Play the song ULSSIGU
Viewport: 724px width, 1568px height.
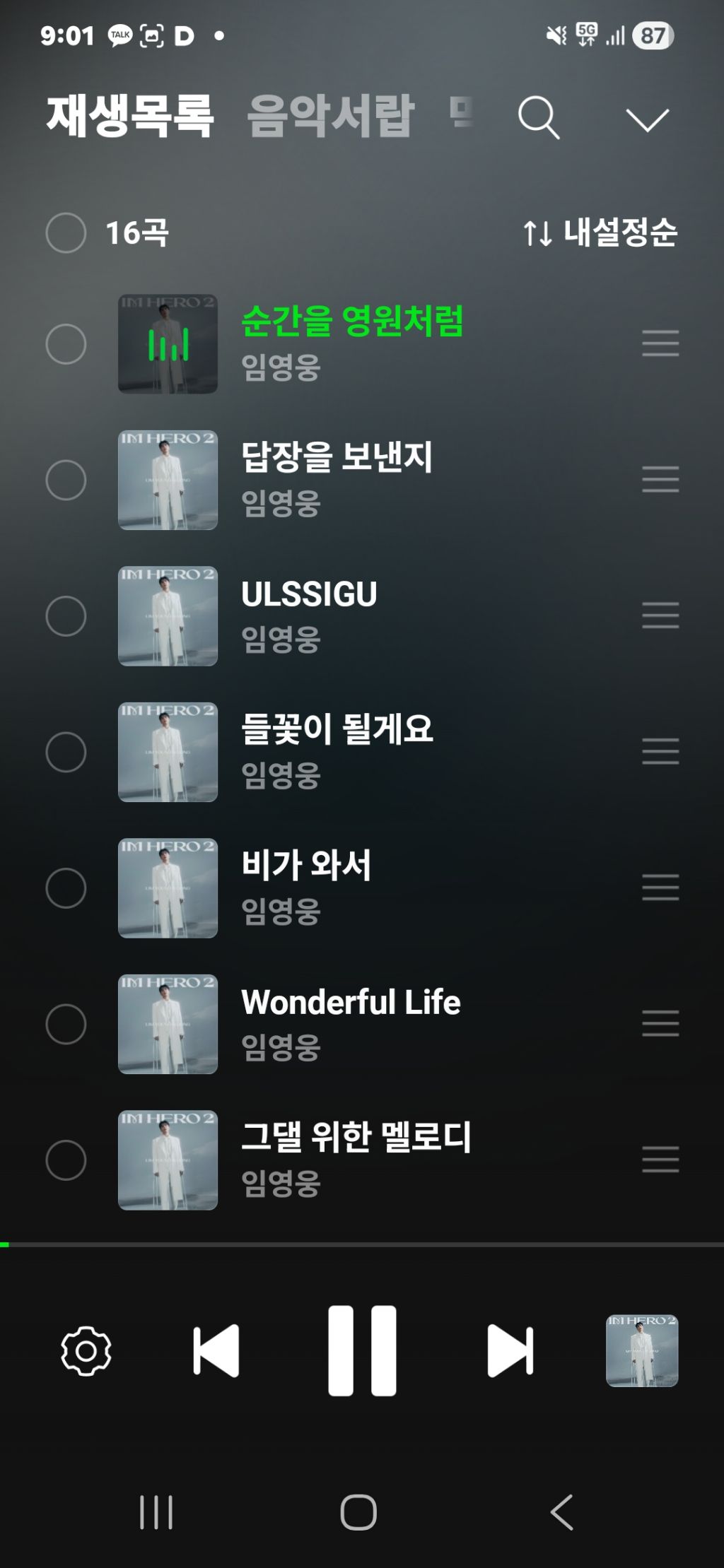pyautogui.click(x=309, y=594)
